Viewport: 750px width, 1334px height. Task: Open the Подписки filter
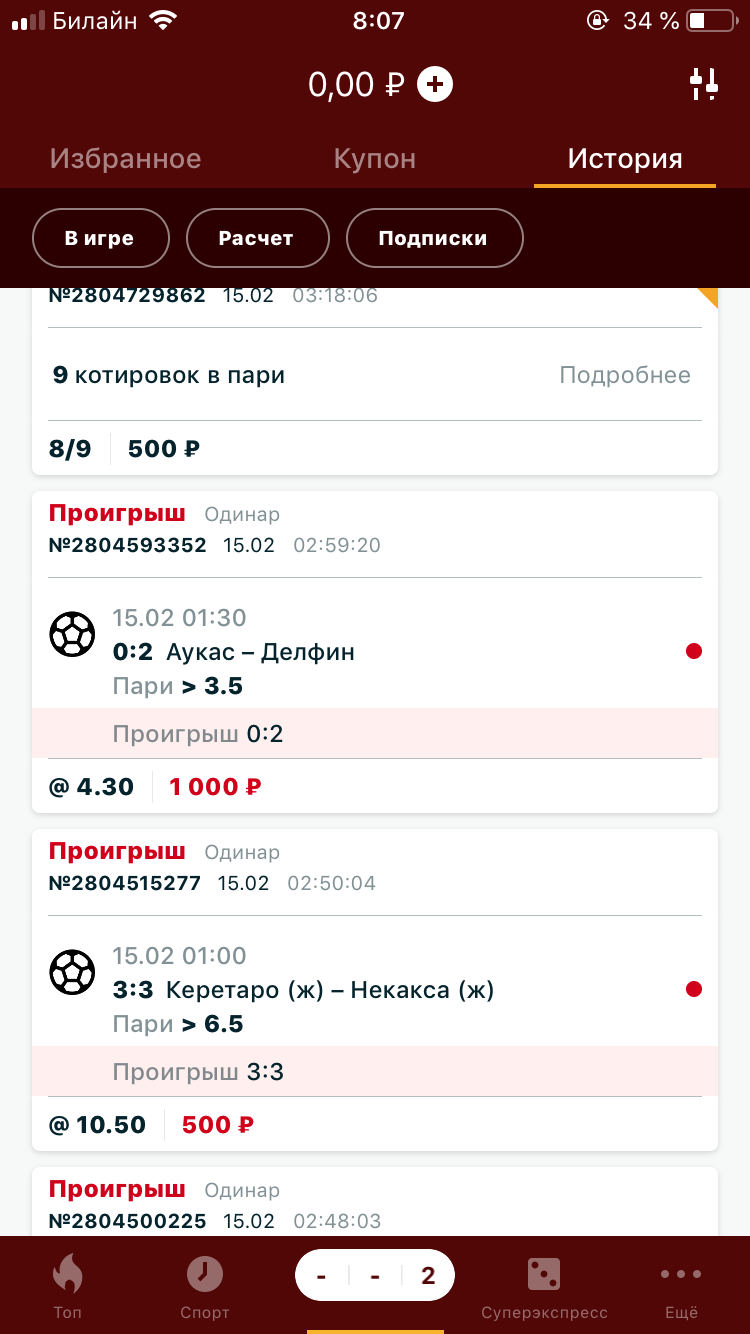[434, 238]
